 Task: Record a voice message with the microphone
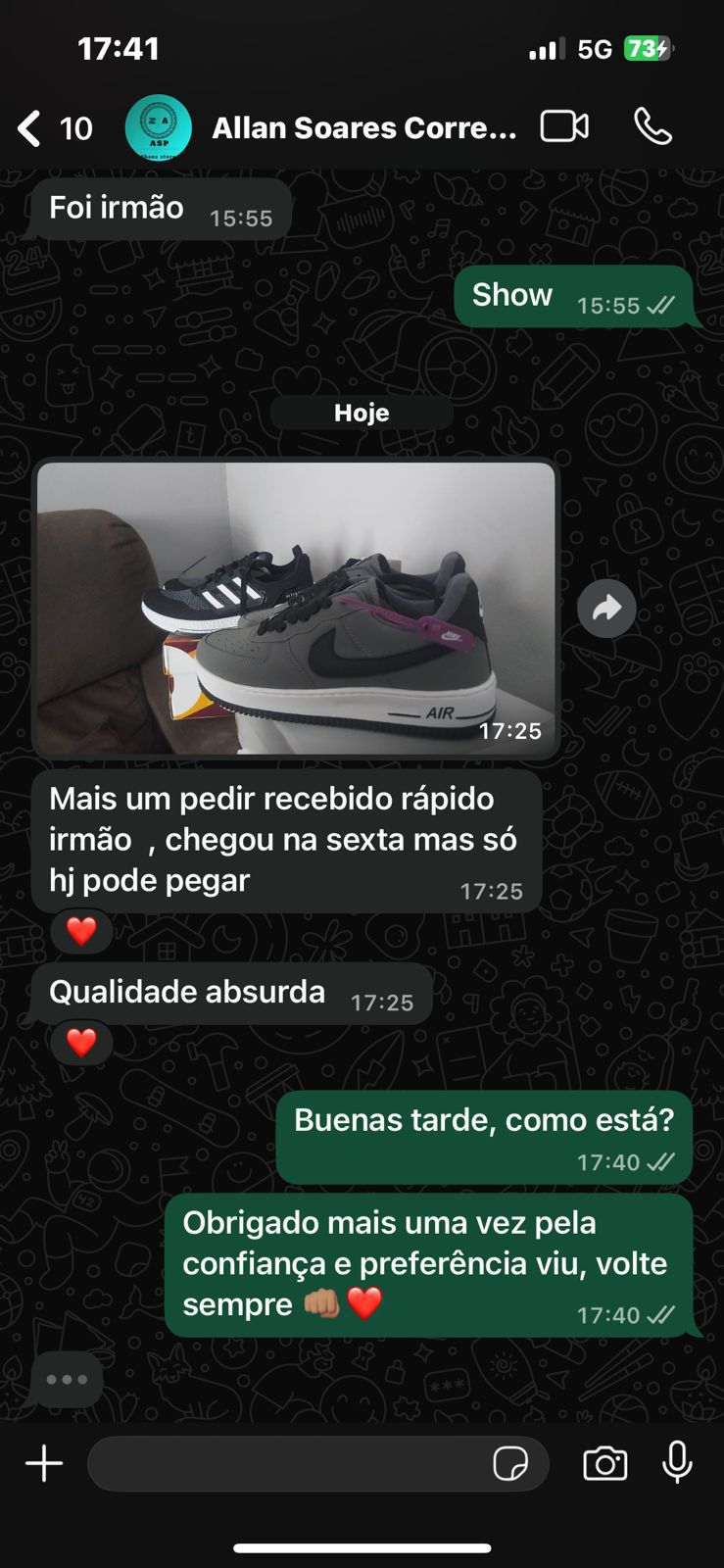[x=677, y=1463]
